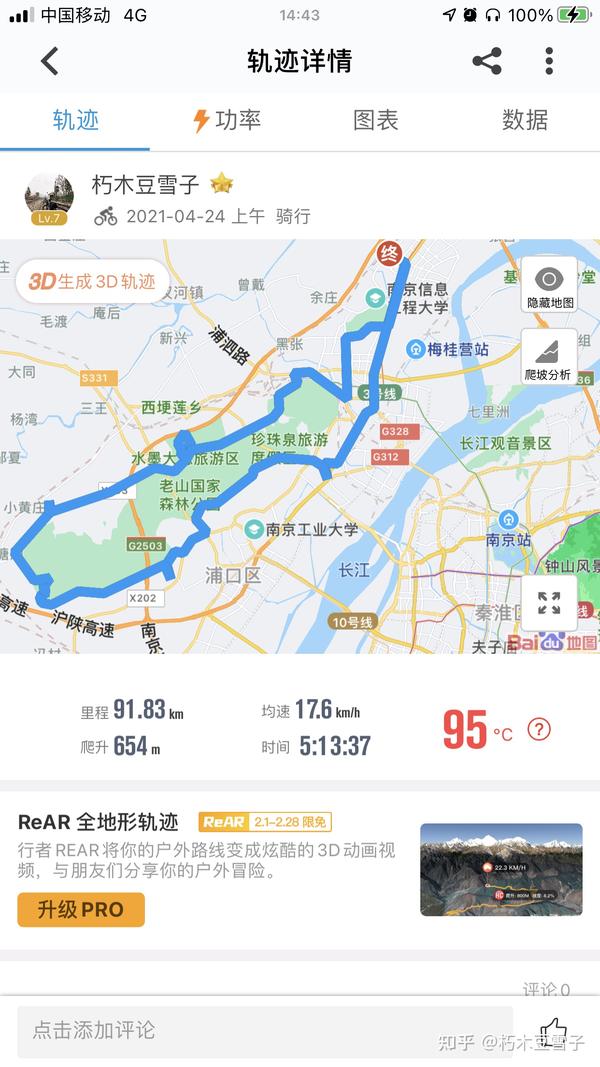This screenshot has height=1067, width=600.
Task: Tap the 点击添加评论 comment field
Action: [x=265, y=1031]
